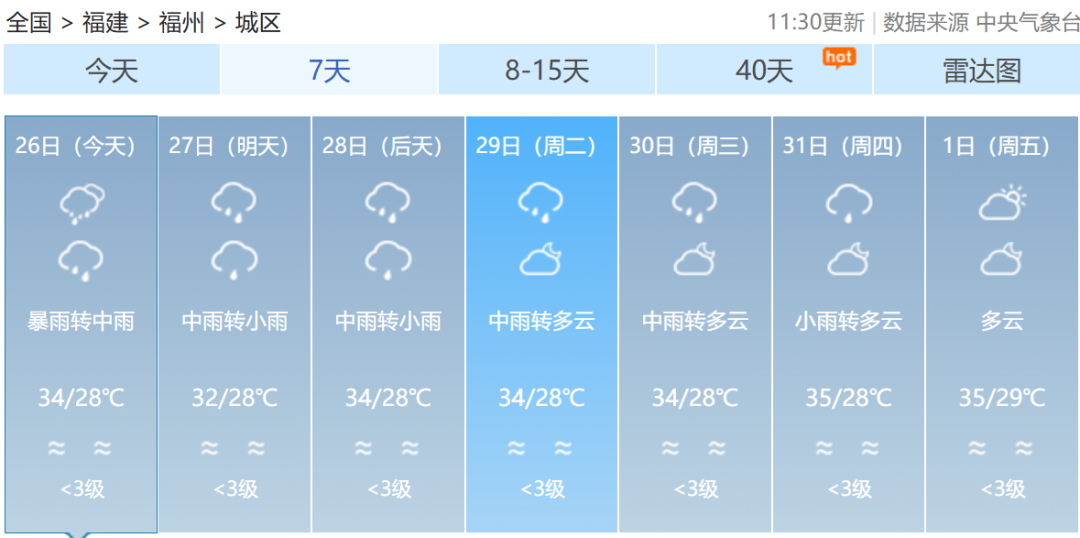Select the 1日（周五） forecast card
The image size is (1080, 538).
(1002, 322)
